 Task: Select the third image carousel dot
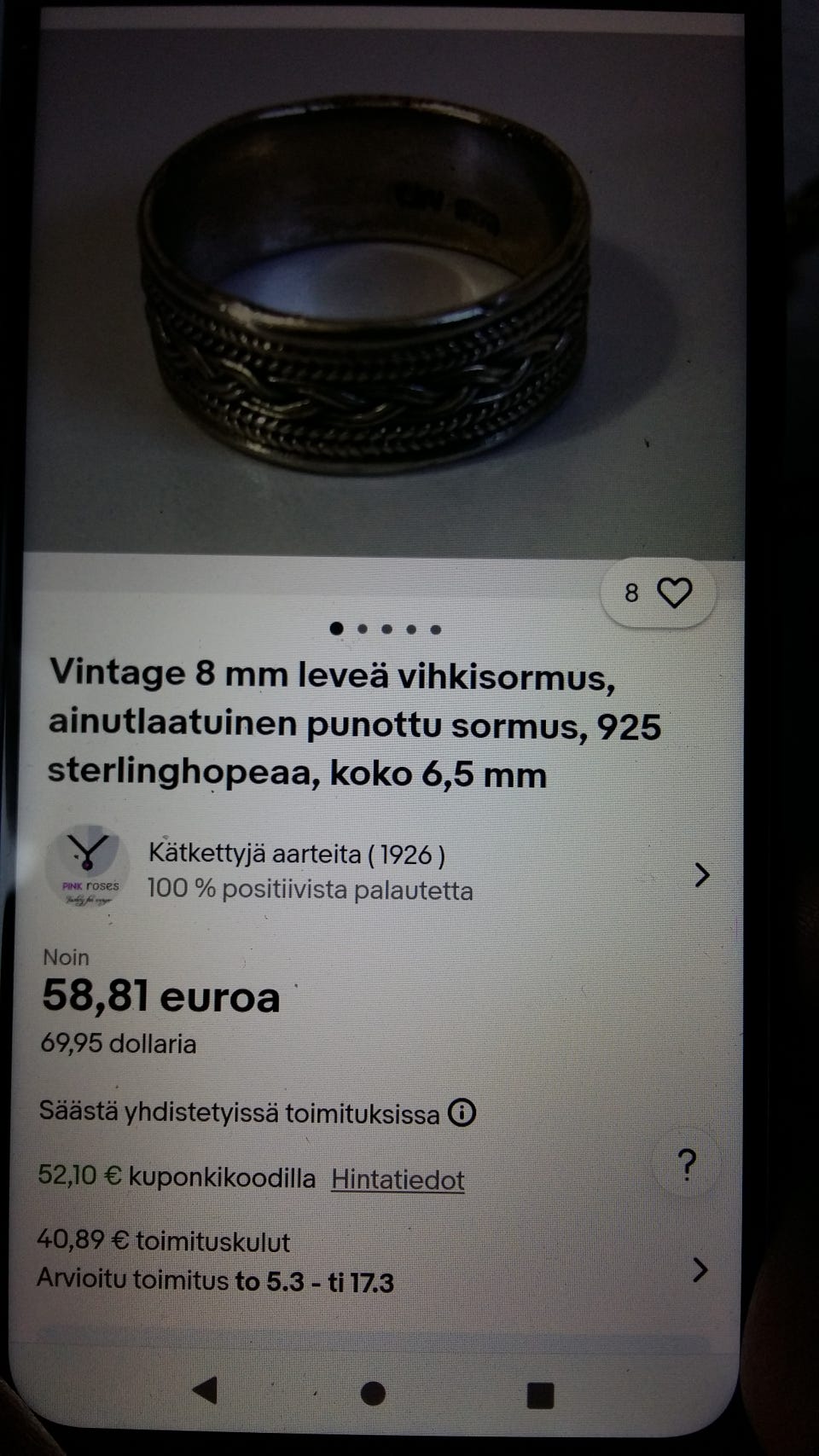(x=386, y=629)
